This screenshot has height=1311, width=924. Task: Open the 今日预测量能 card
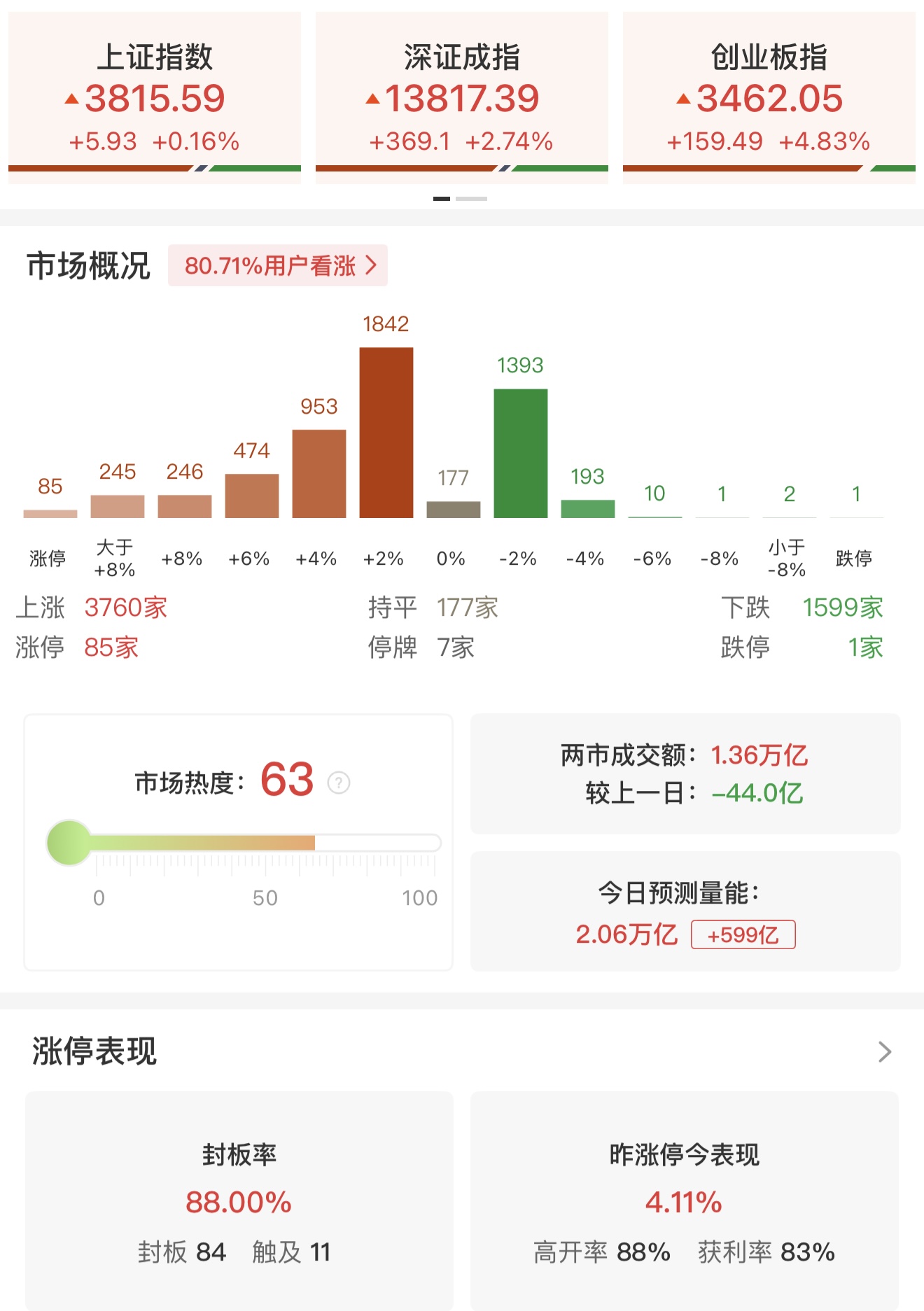pyautogui.click(x=685, y=911)
